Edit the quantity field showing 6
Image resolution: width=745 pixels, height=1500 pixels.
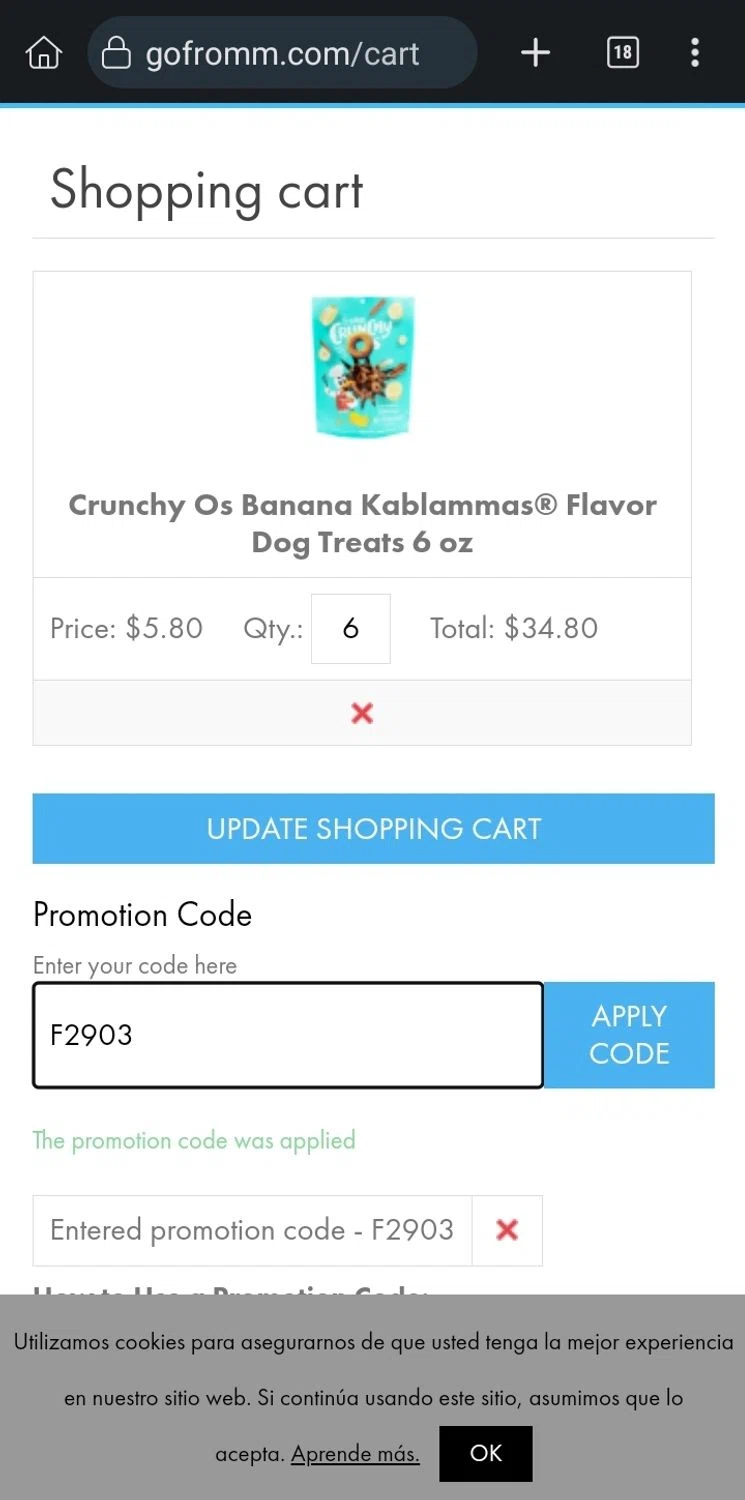[x=351, y=629]
